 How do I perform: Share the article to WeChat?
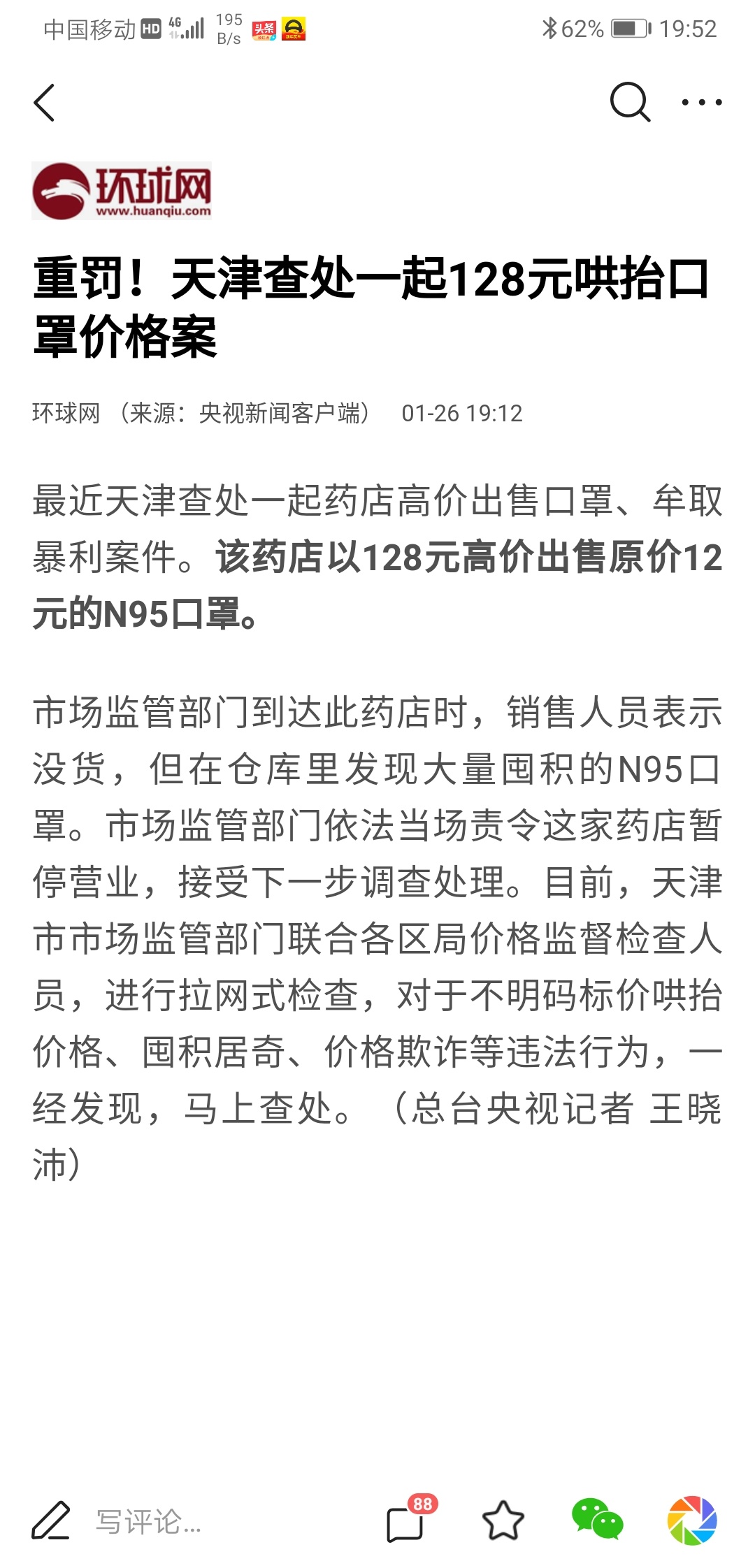point(597,1520)
